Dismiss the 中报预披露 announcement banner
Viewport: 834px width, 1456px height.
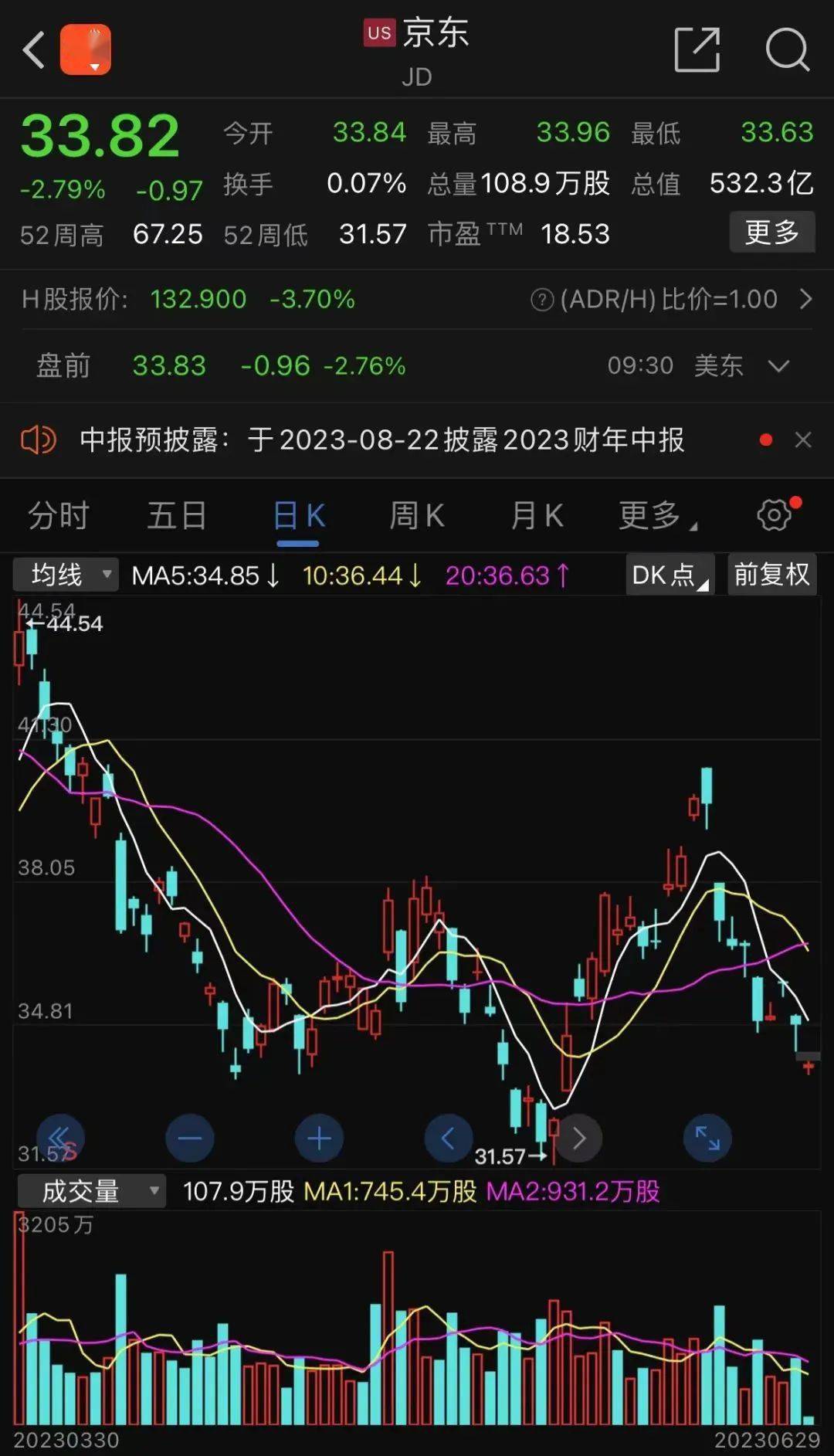coord(803,440)
